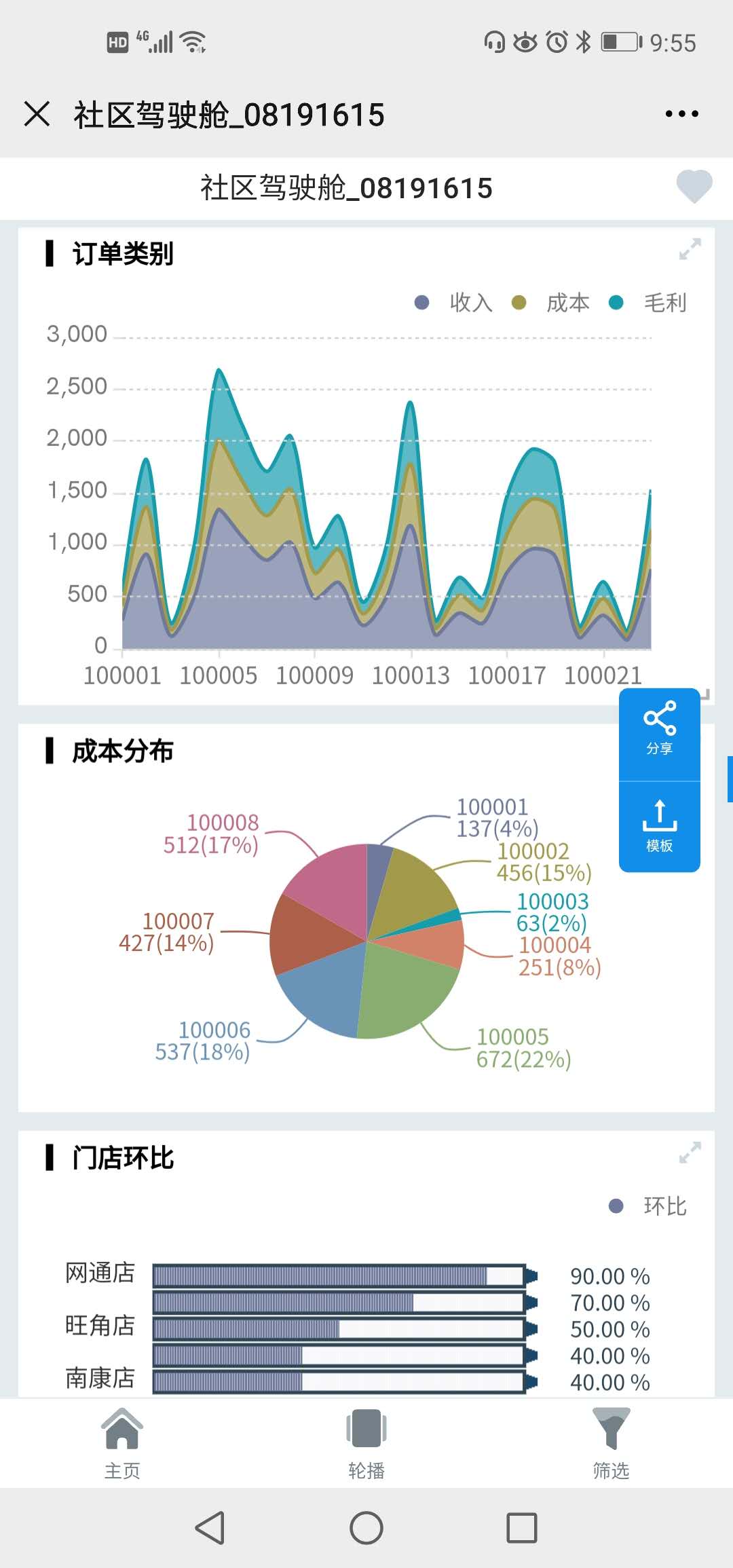Tap the 社区驾驶舱_08191615 title
Image resolution: width=733 pixels, height=1568 pixels.
tap(346, 188)
